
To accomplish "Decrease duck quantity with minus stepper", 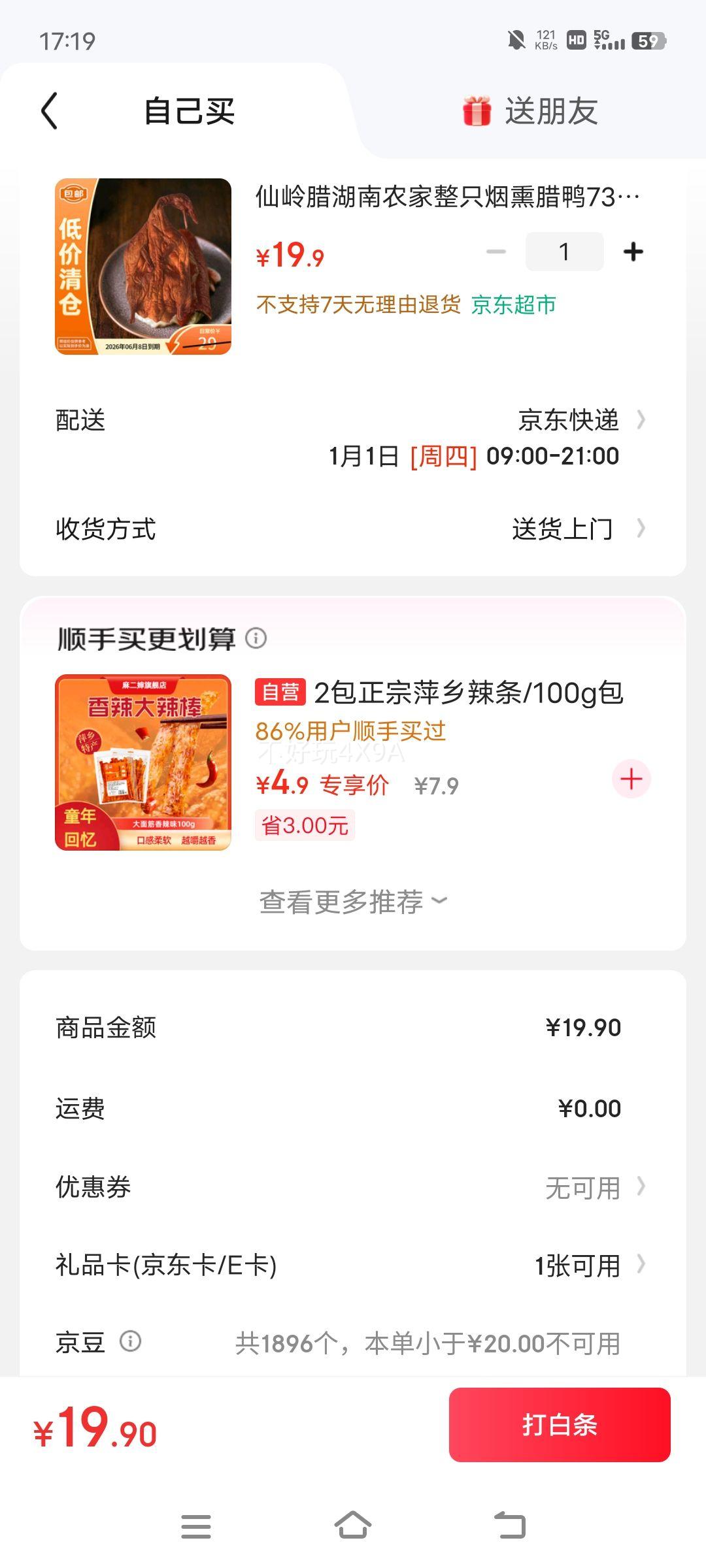I will coord(495,250).
